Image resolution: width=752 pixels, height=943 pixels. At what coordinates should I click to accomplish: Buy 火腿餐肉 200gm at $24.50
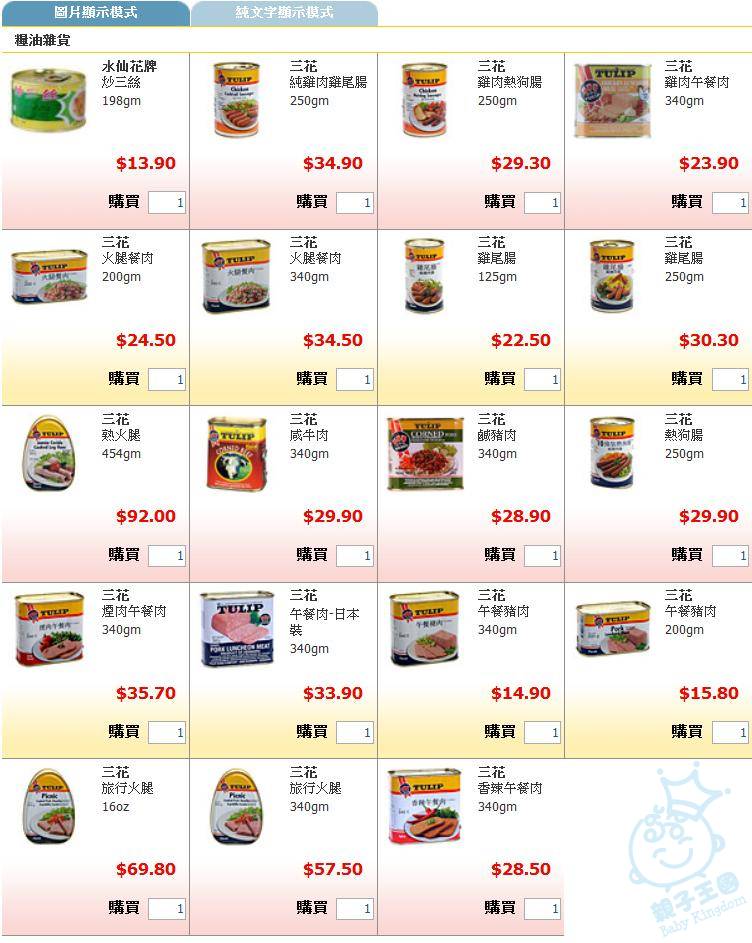coord(124,379)
